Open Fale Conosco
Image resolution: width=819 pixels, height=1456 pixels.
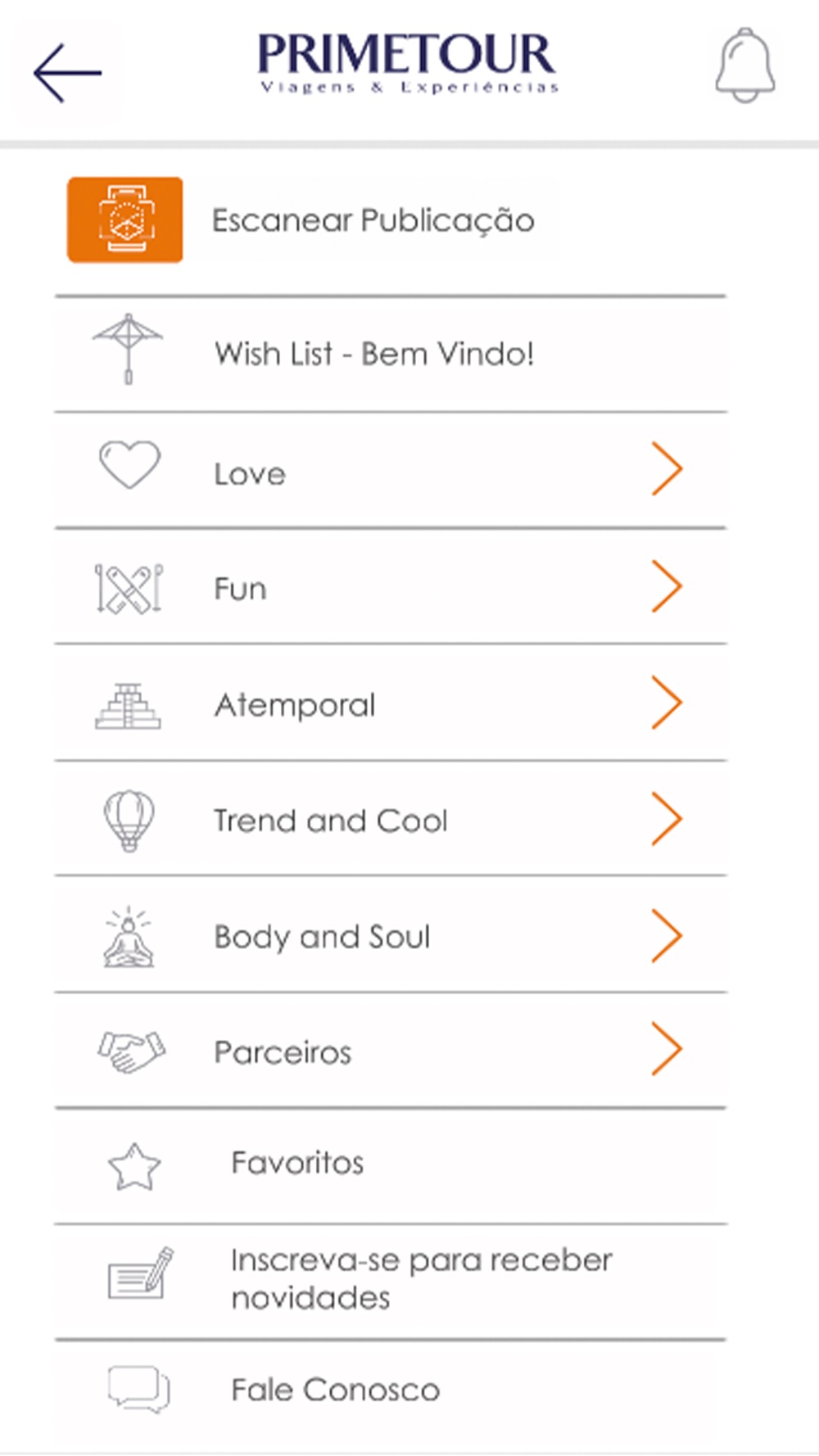click(x=390, y=1390)
